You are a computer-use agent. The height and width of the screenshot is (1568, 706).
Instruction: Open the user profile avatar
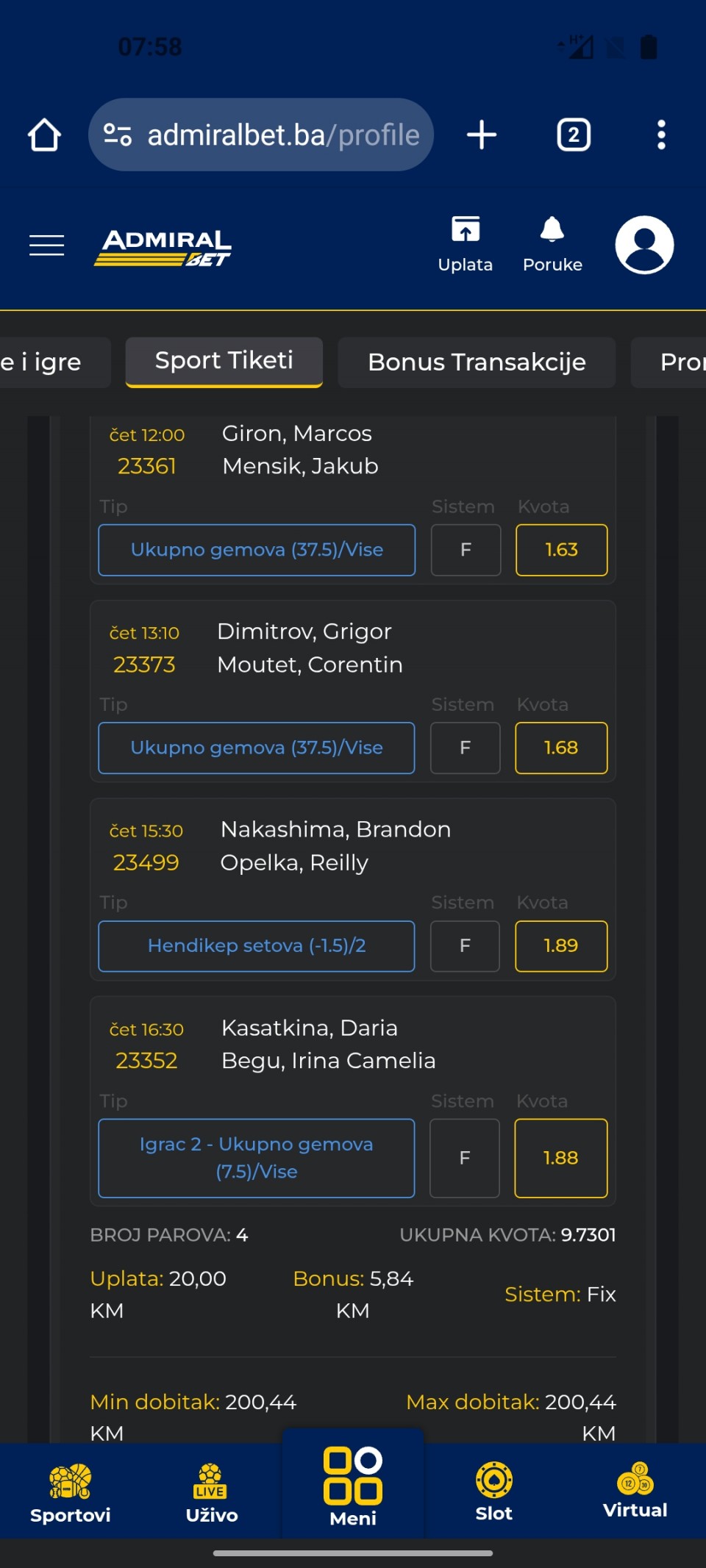[x=644, y=245]
